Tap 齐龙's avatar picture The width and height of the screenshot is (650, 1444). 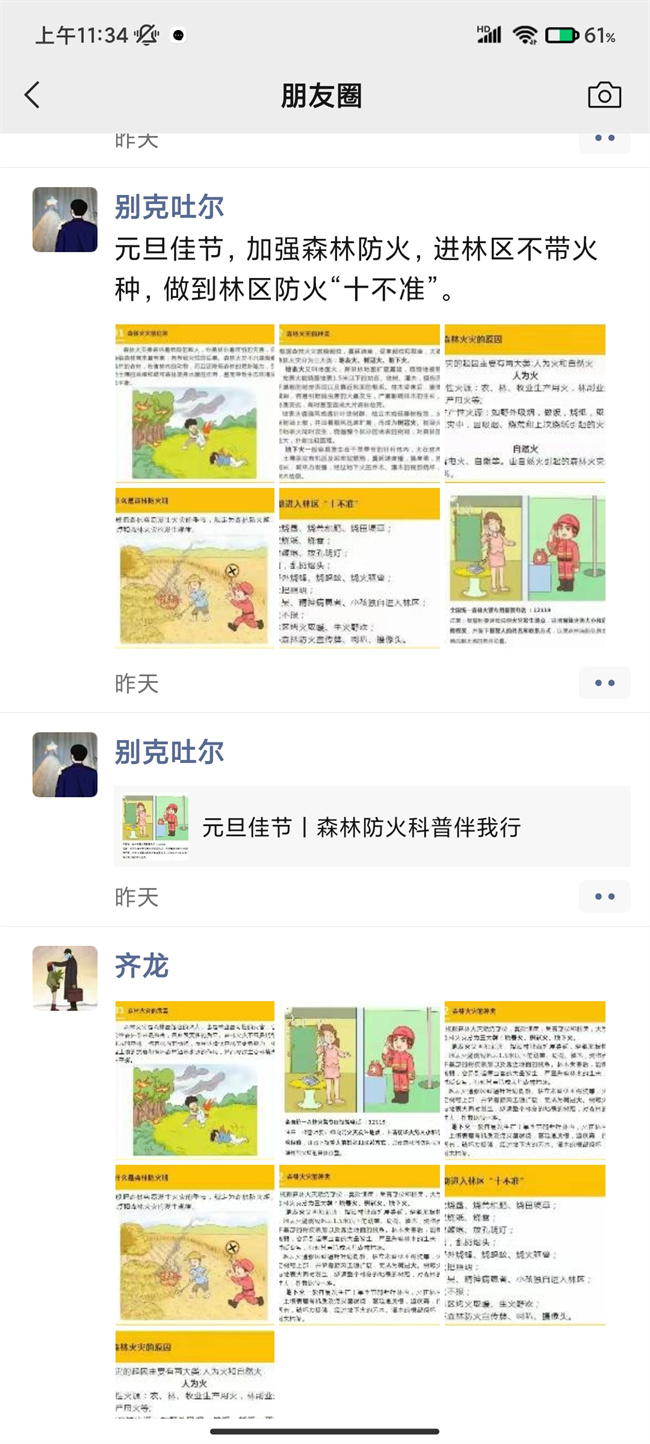pos(65,978)
